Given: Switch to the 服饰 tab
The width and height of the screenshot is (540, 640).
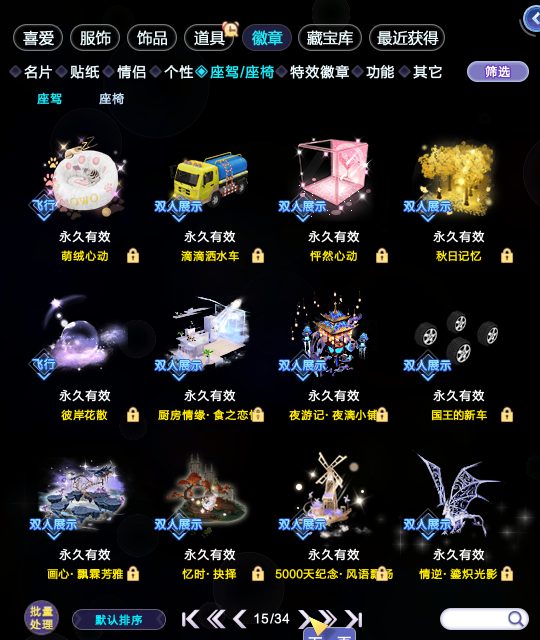Looking at the screenshot, I should [95, 38].
